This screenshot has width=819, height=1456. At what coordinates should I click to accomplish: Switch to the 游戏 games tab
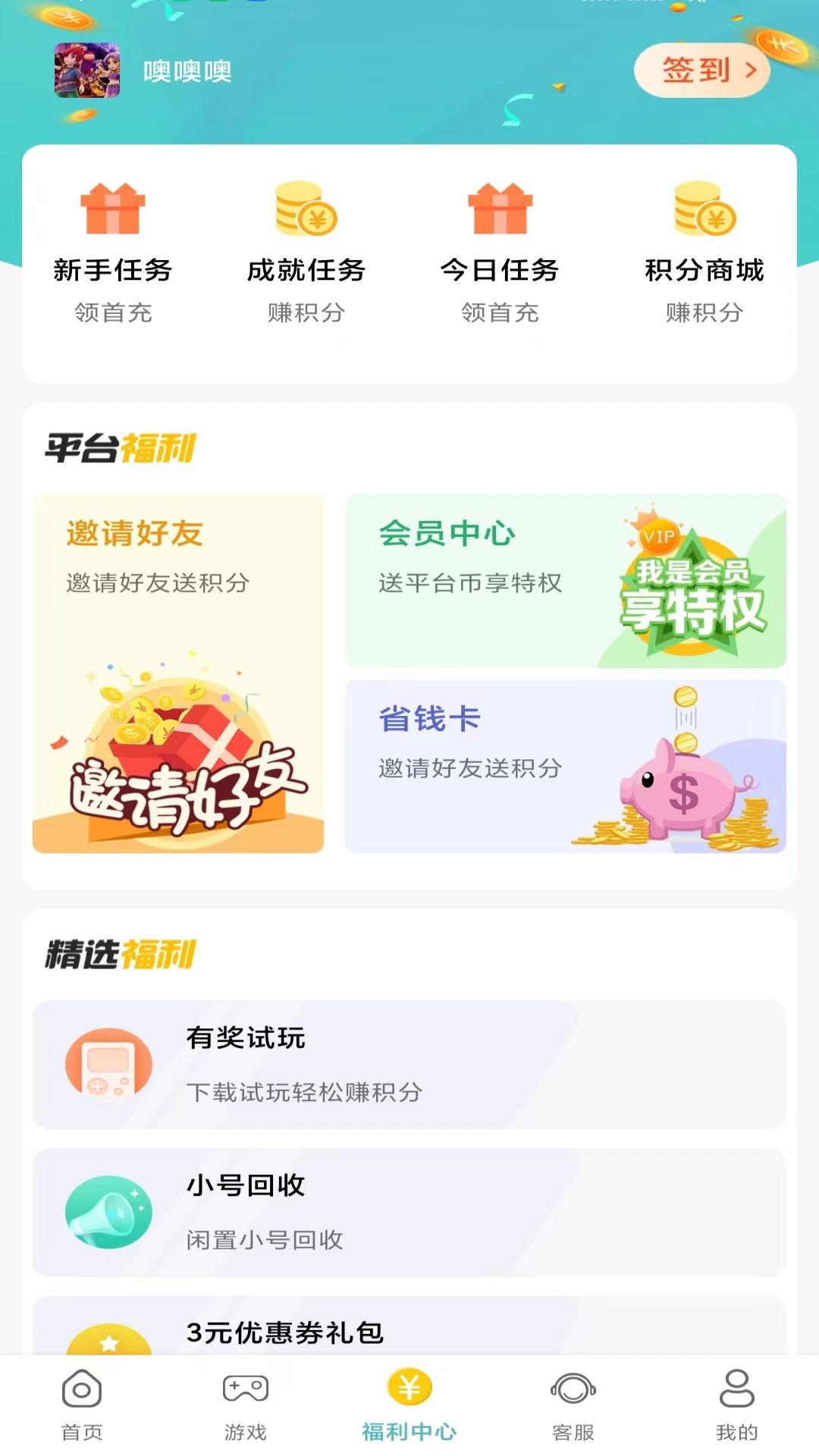(x=246, y=1404)
